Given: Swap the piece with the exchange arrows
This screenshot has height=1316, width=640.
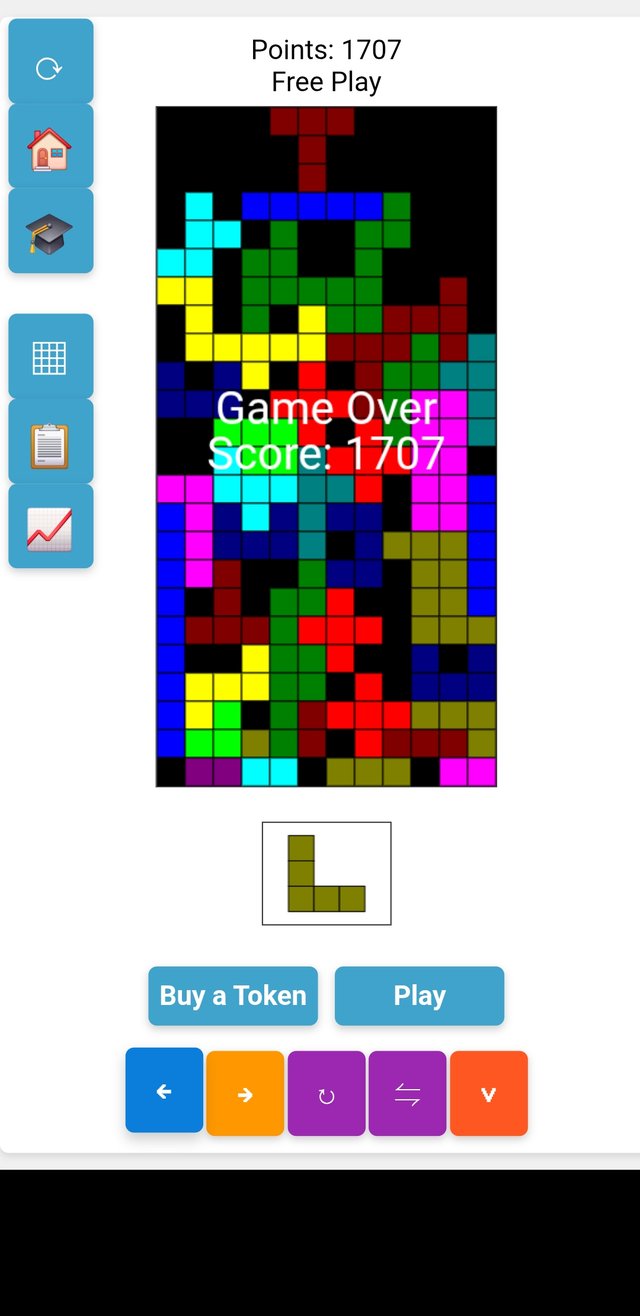Looking at the screenshot, I should 407,1094.
